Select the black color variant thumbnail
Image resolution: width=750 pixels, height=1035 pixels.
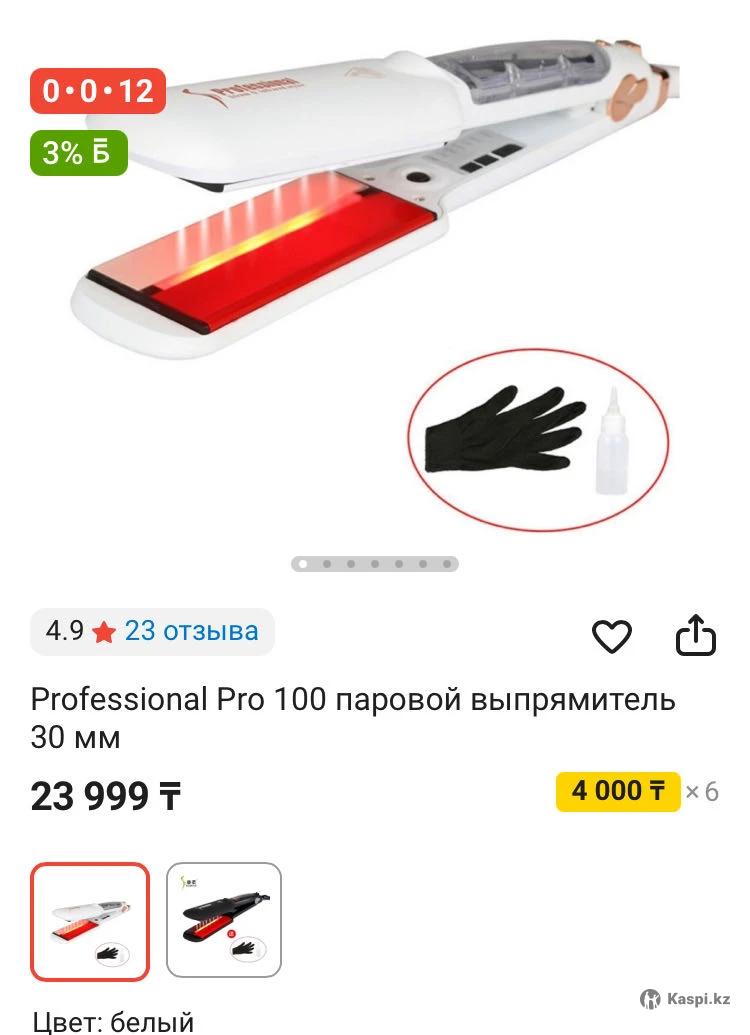pos(224,920)
